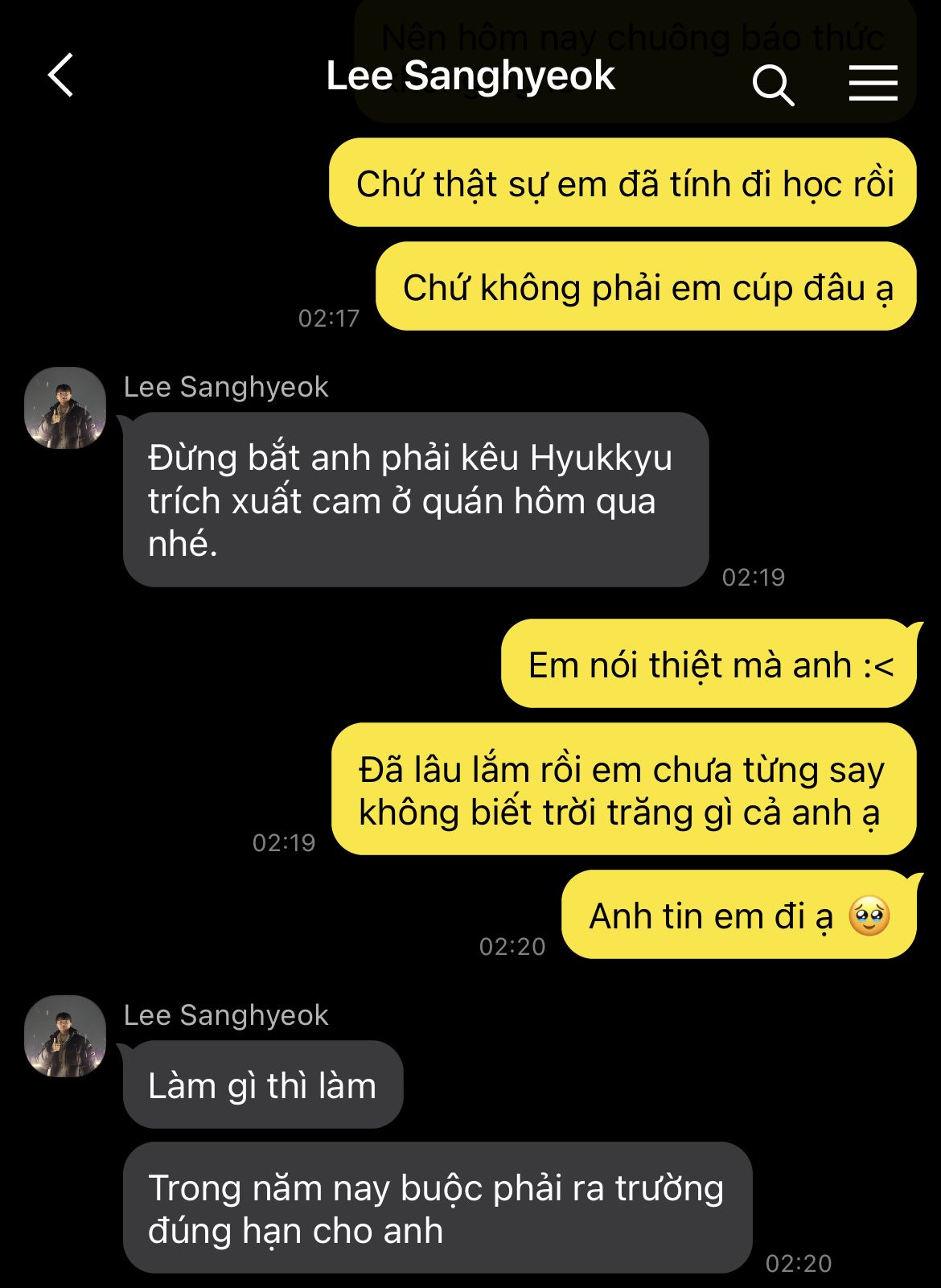Open the chat room menu

click(x=873, y=83)
